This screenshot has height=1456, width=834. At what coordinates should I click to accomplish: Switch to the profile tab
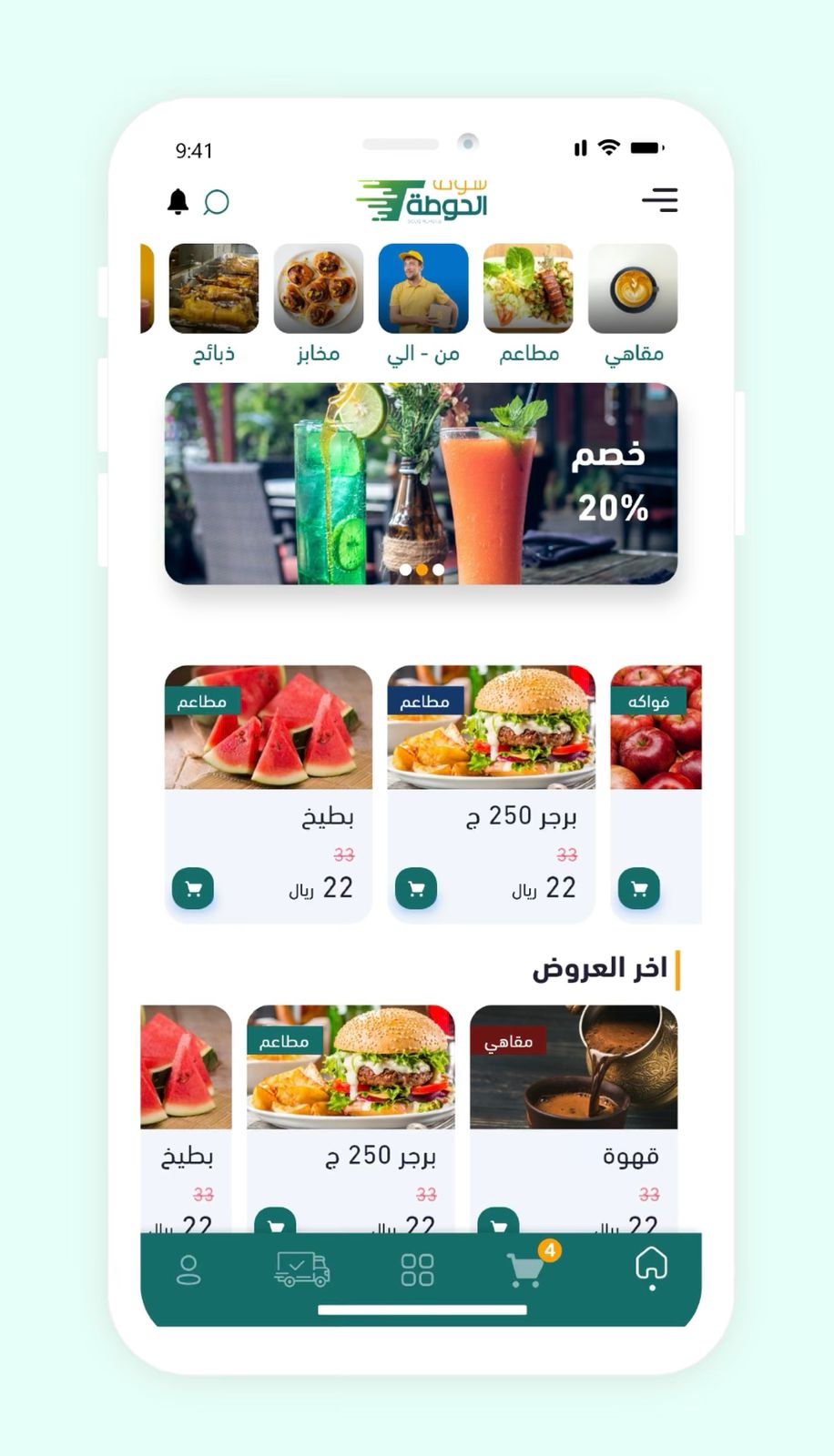point(188,1269)
